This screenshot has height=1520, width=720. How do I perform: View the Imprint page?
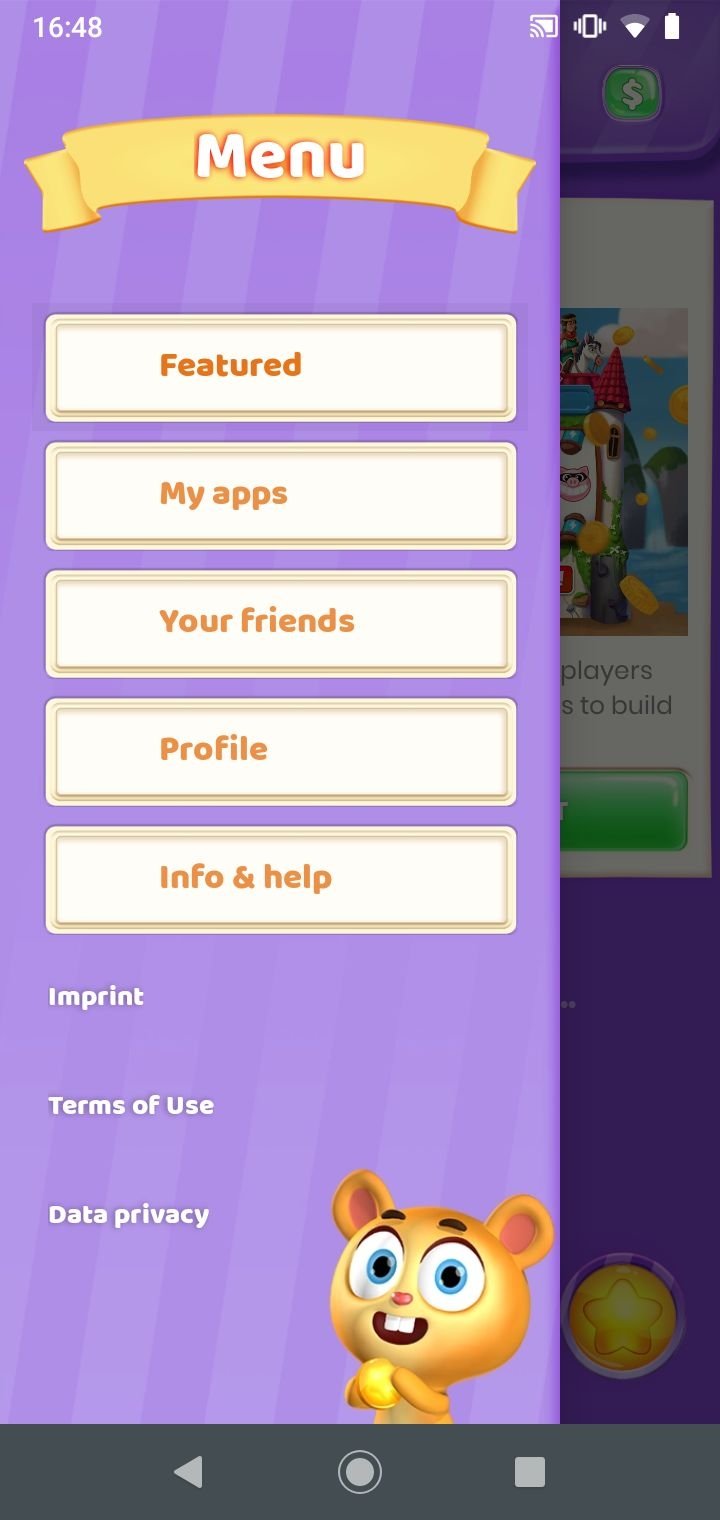click(x=96, y=997)
